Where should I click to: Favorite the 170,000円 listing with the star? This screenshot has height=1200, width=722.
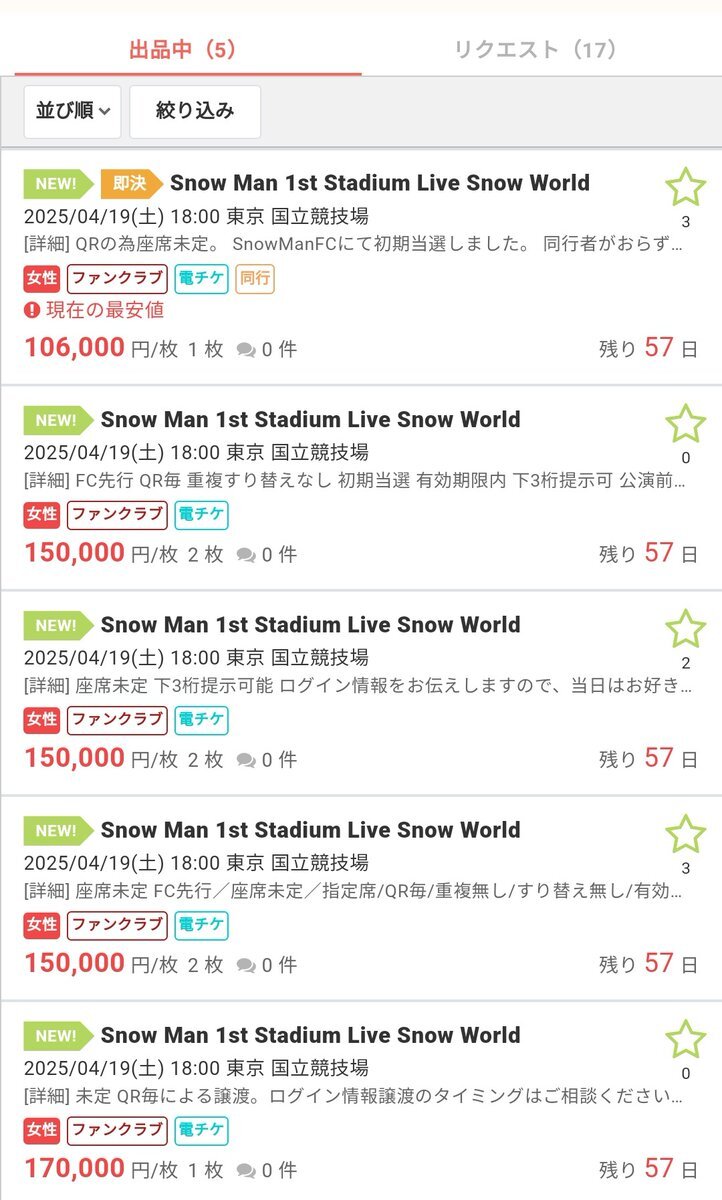point(685,1040)
